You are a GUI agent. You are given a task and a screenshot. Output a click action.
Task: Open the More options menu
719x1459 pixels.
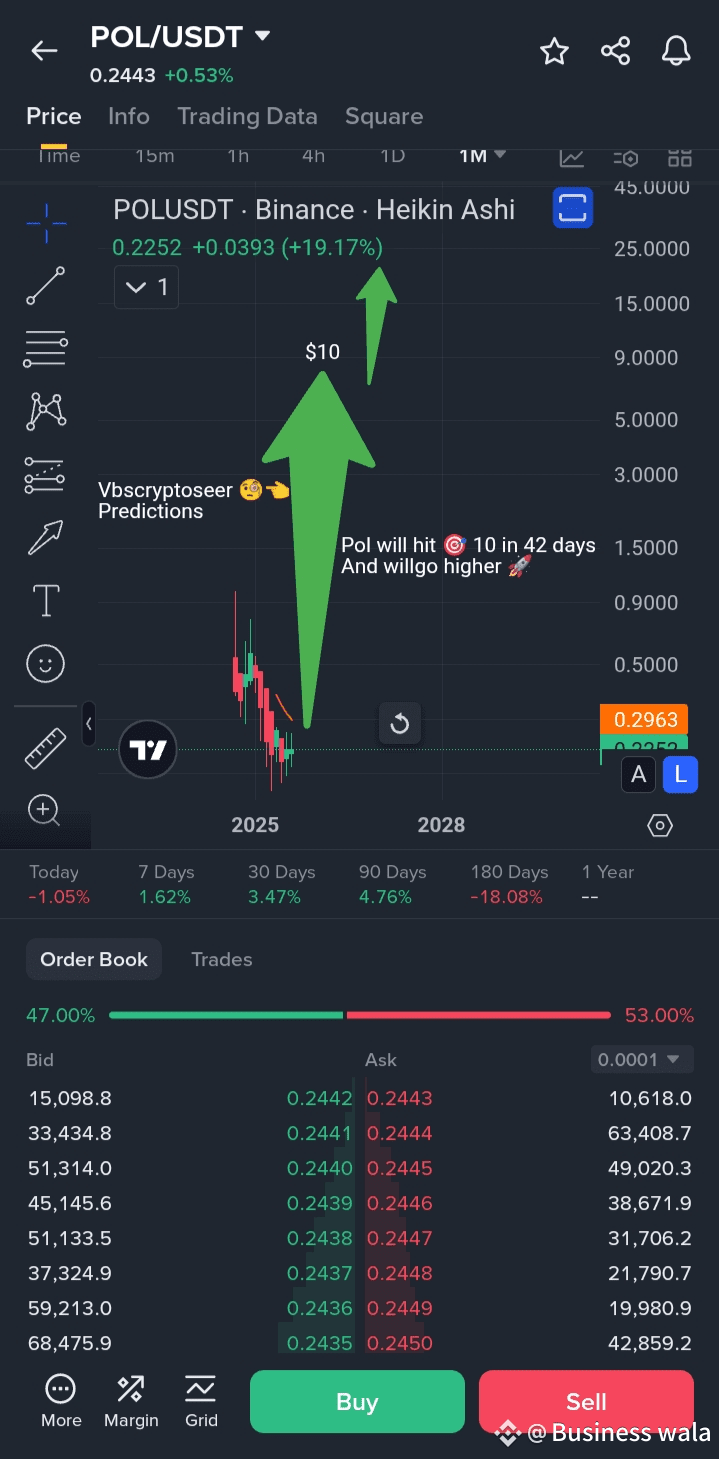point(61,1402)
